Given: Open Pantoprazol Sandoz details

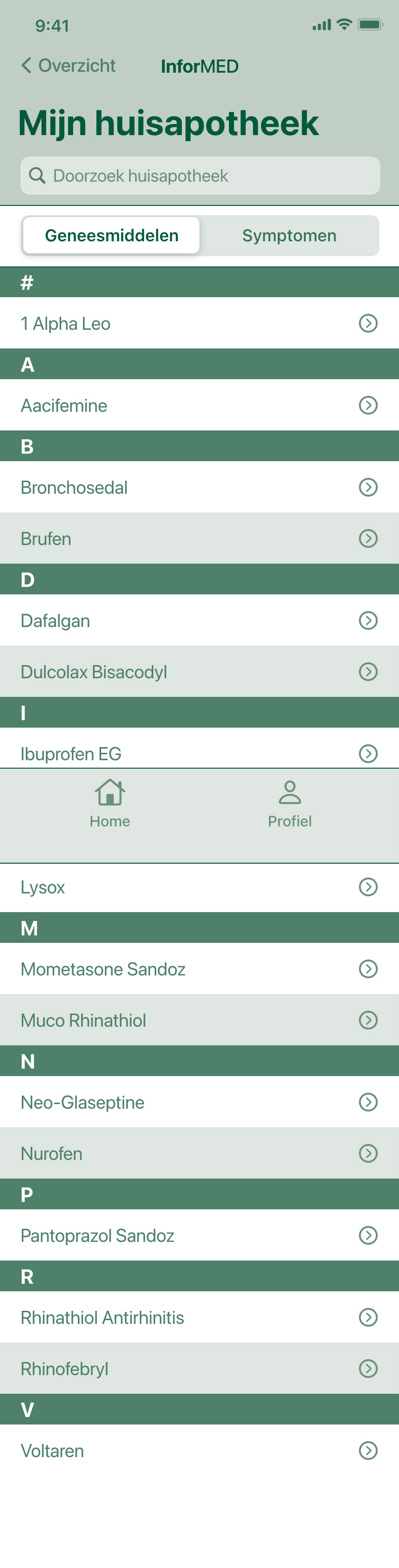Looking at the screenshot, I should (x=199, y=1236).
